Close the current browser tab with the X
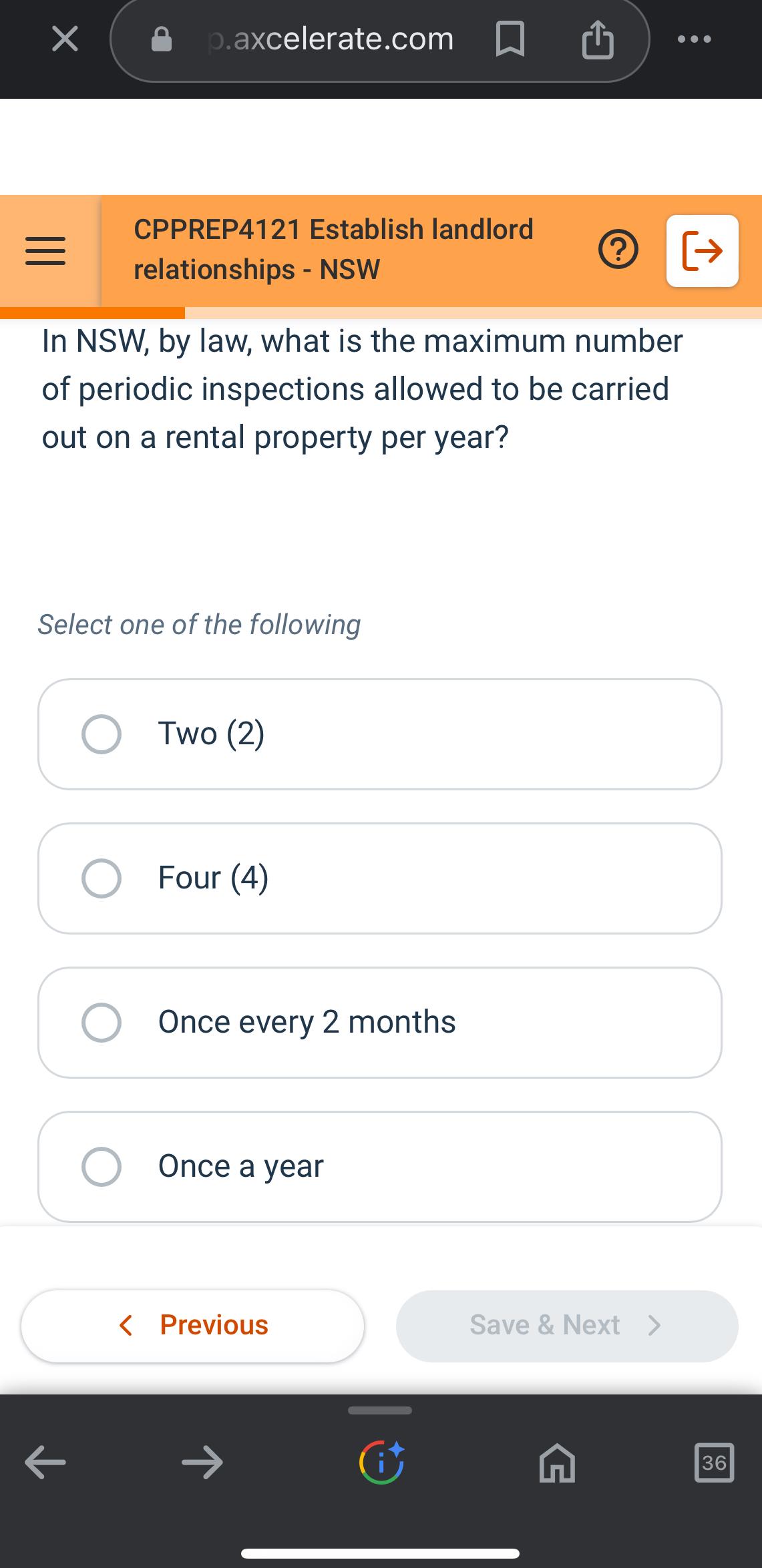762x1568 pixels. click(63, 39)
